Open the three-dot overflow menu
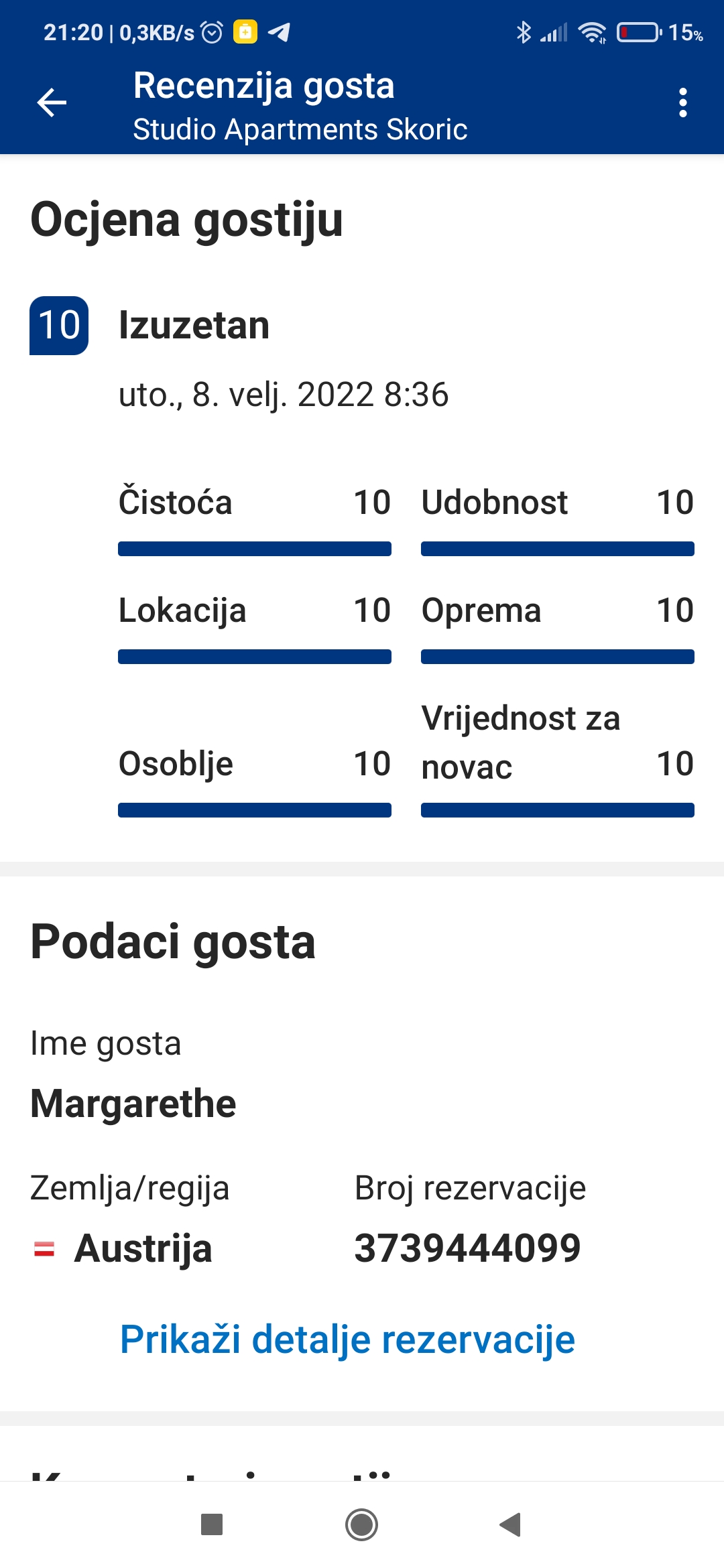The height and width of the screenshot is (1568, 724). coord(682,103)
